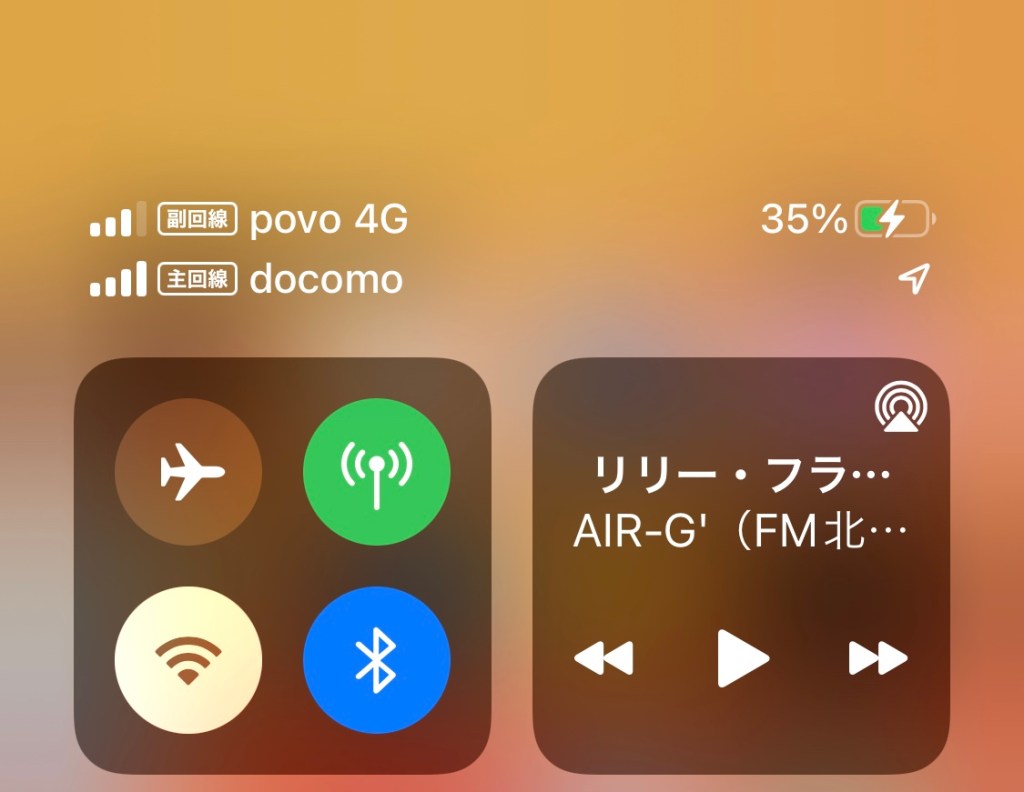Skip forward to next track
This screenshot has height=792, width=1024.
(x=878, y=659)
